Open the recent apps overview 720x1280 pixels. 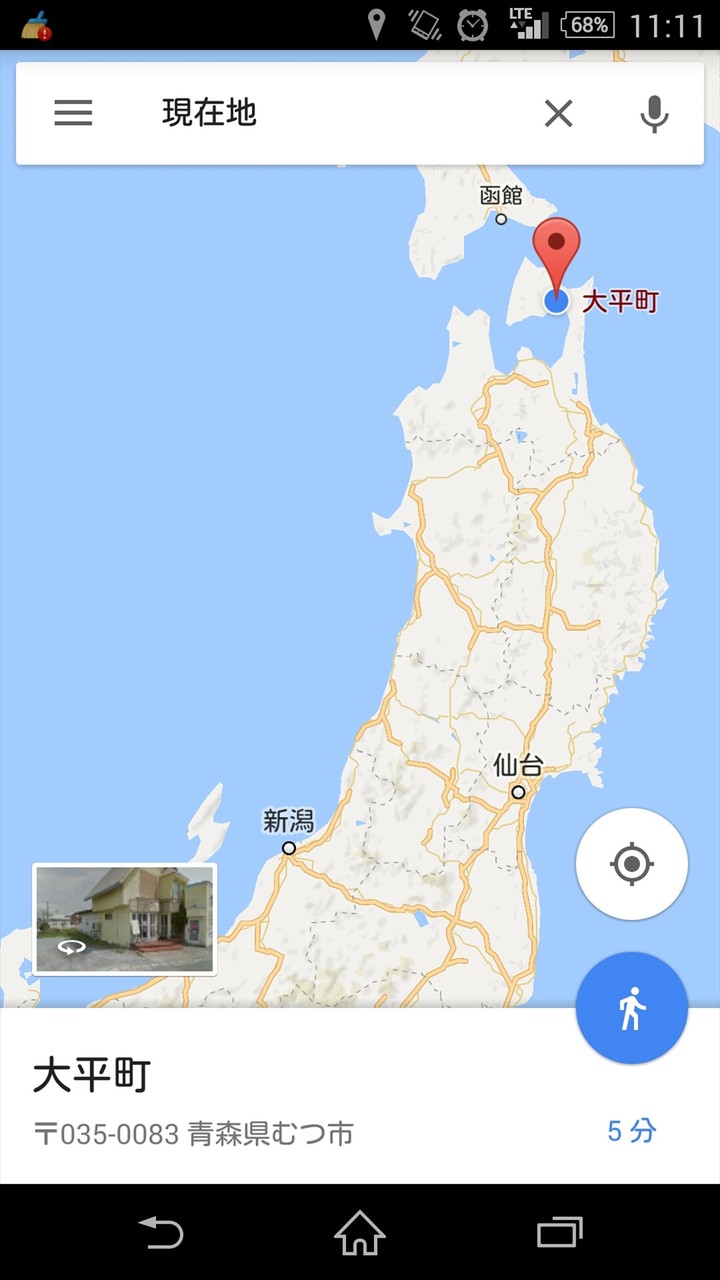click(x=559, y=1232)
